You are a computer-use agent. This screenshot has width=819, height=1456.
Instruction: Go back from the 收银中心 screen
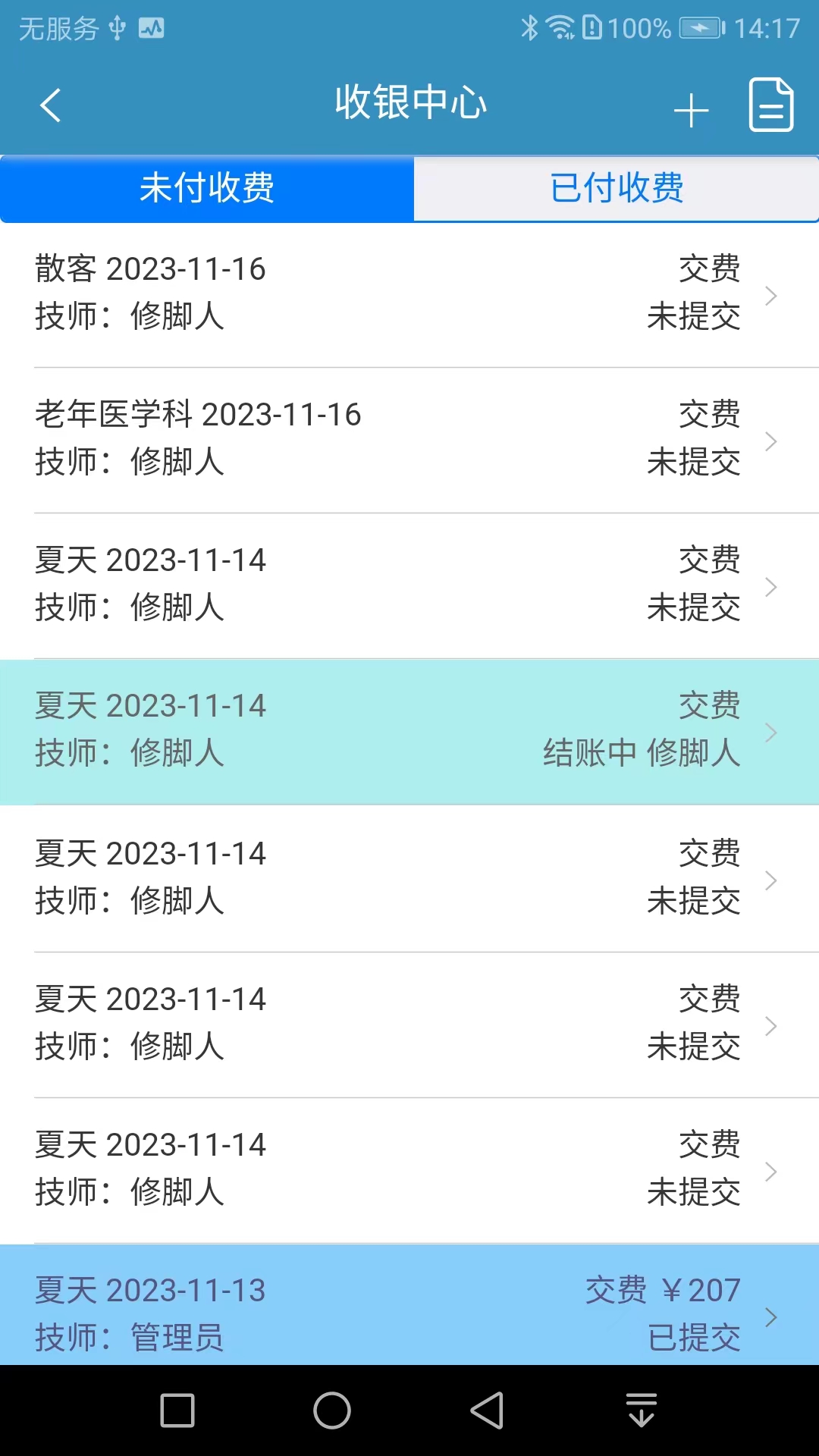click(50, 105)
